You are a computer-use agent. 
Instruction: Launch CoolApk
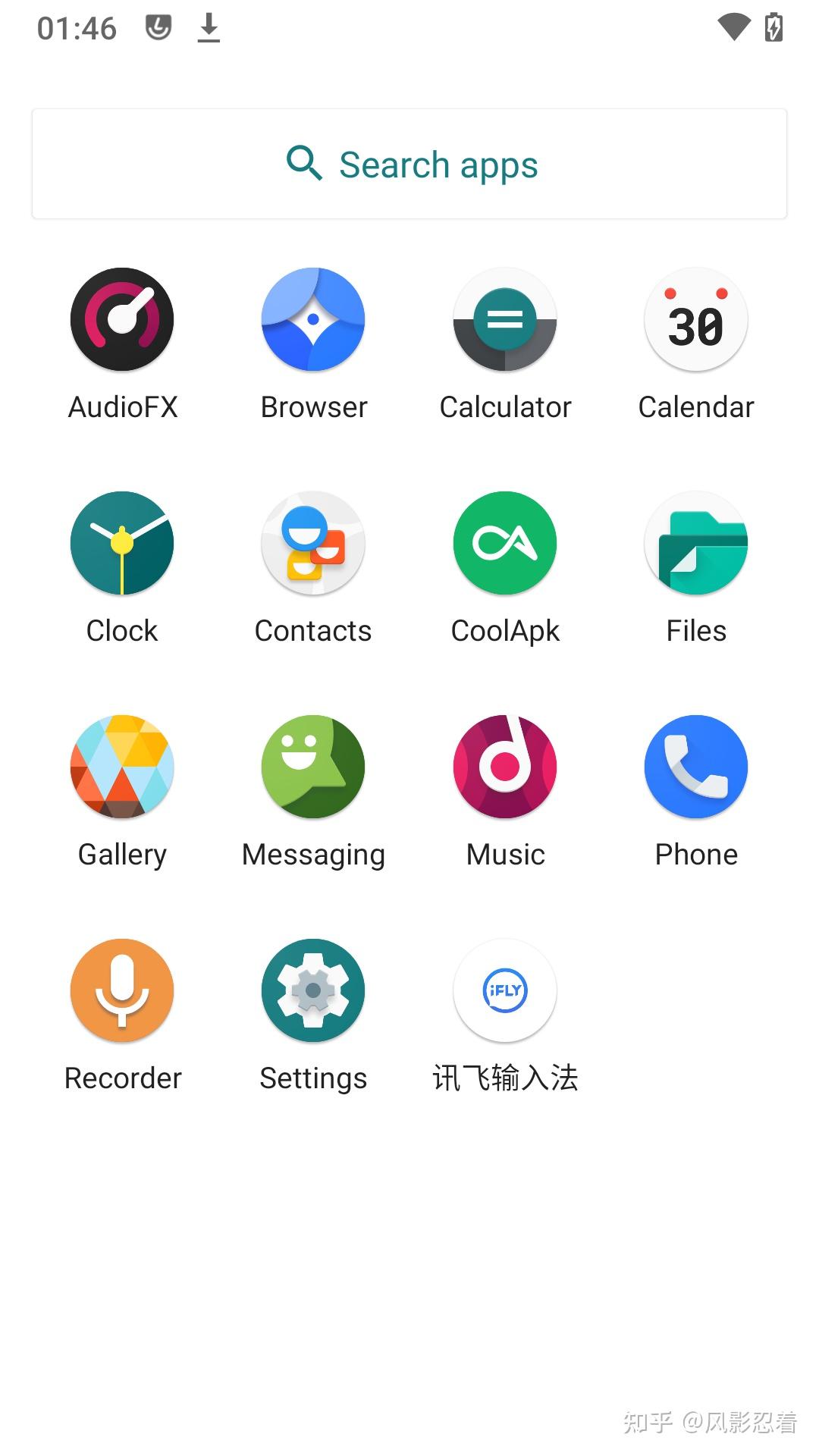[505, 543]
